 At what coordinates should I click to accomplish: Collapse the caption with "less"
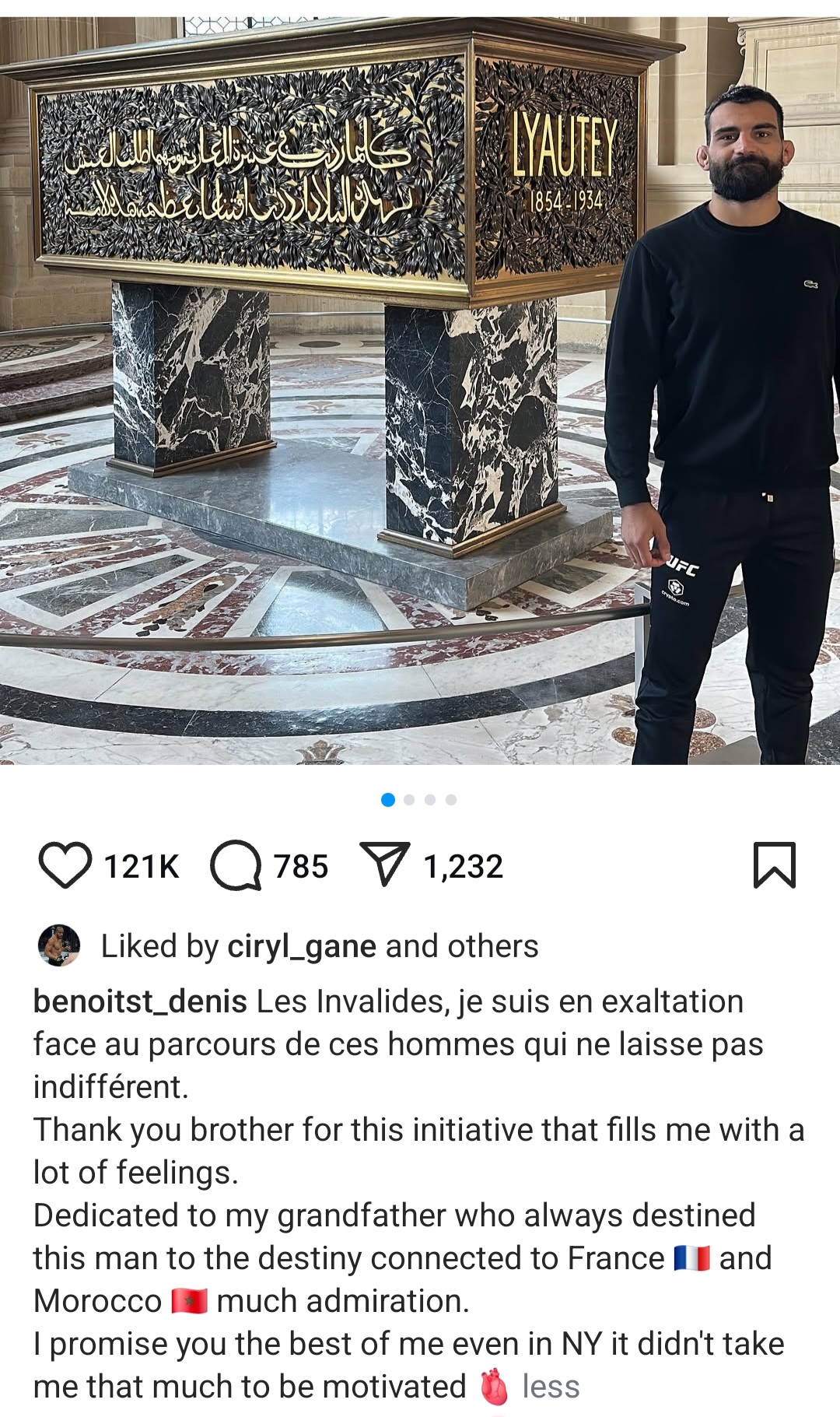[551, 1386]
